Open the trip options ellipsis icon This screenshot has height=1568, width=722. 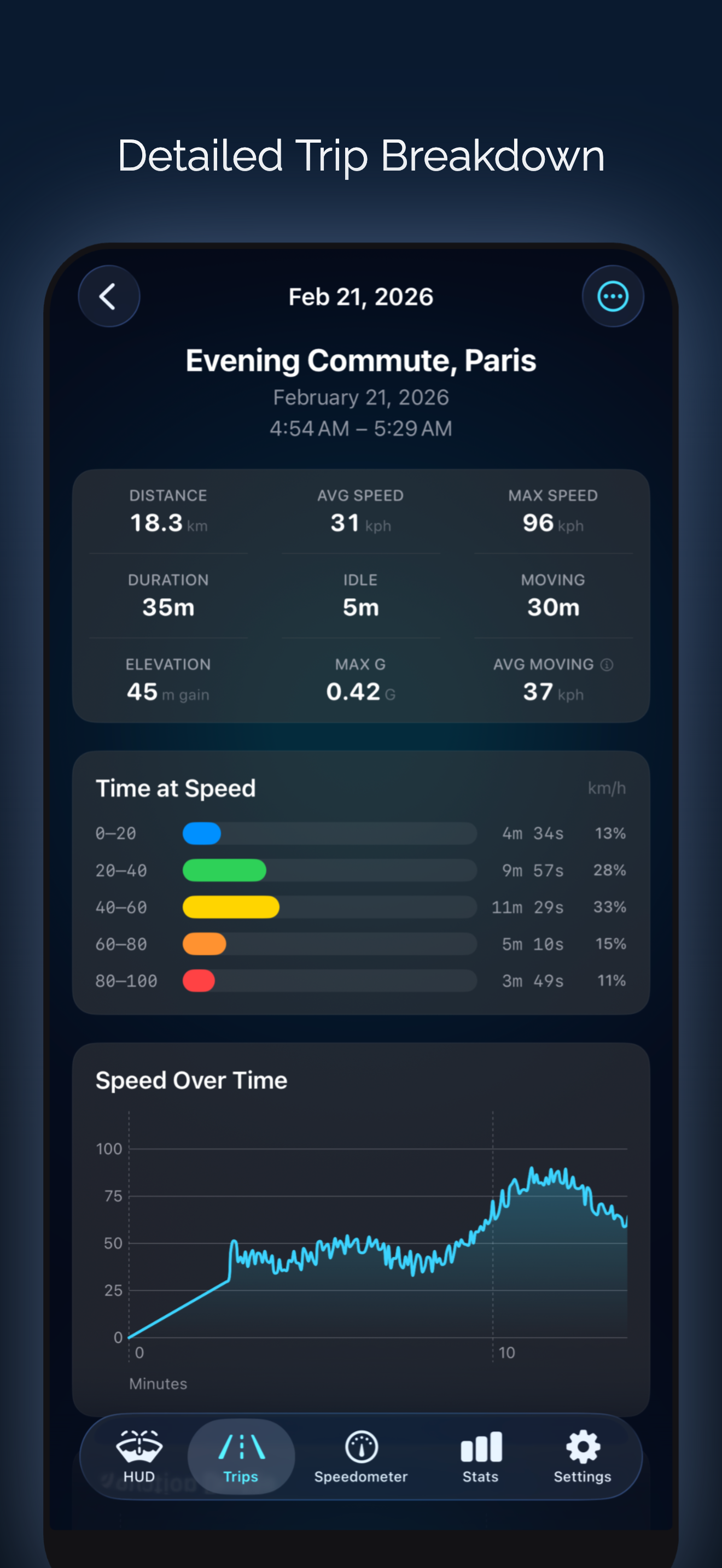[613, 296]
